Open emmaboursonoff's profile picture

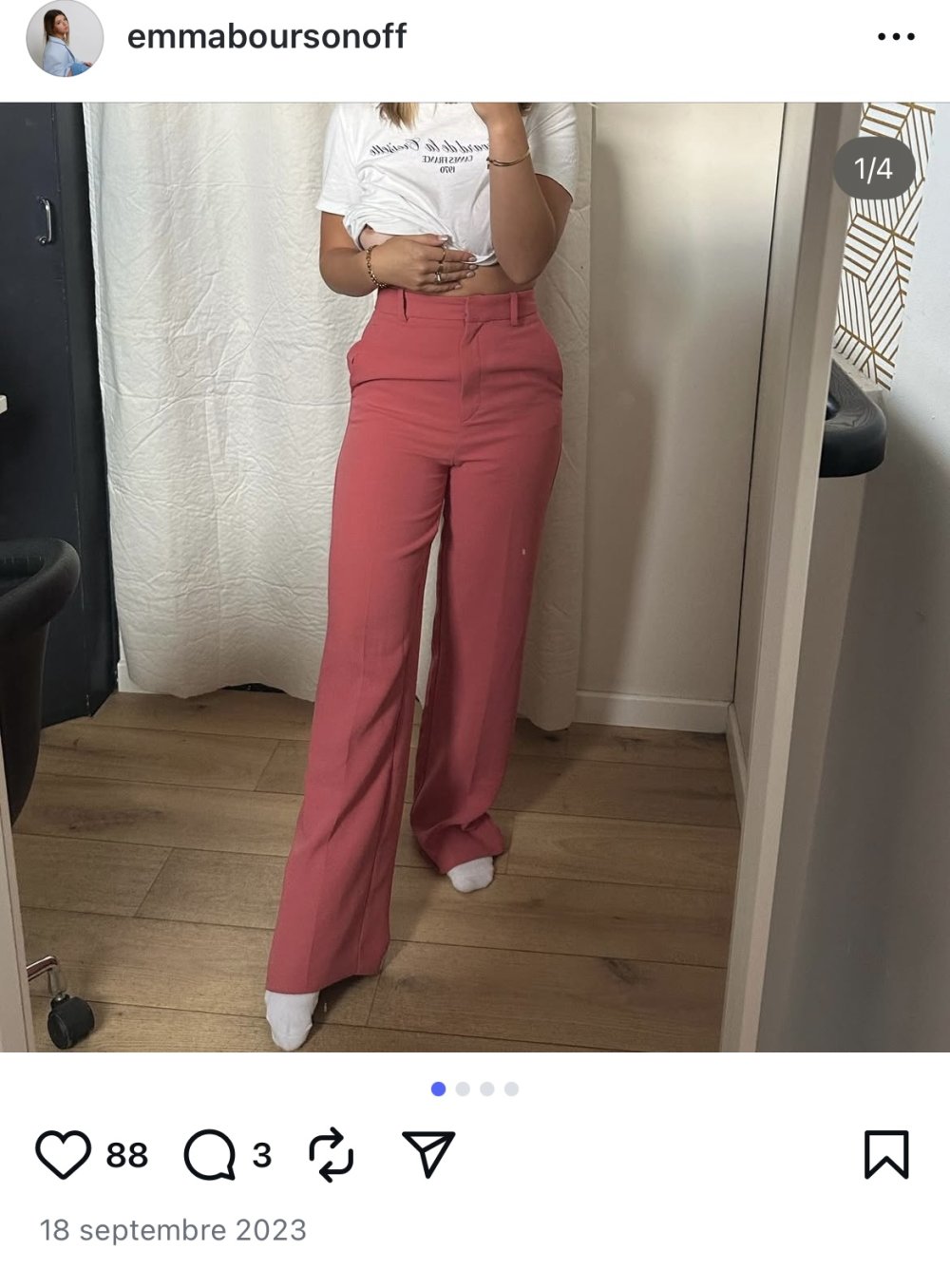tap(65, 38)
